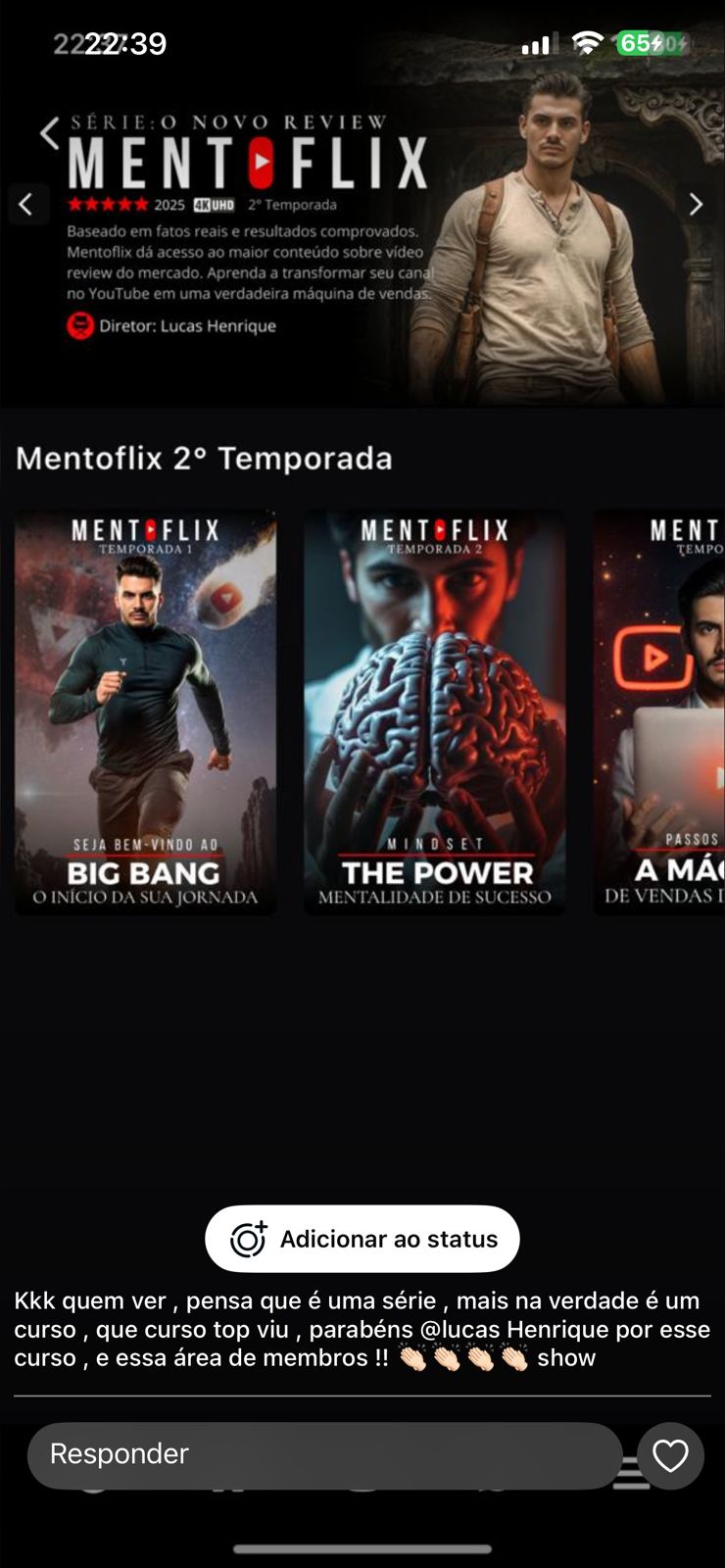This screenshot has width=725, height=1568.
Task: Like this status with the heart icon
Action: [x=670, y=1455]
